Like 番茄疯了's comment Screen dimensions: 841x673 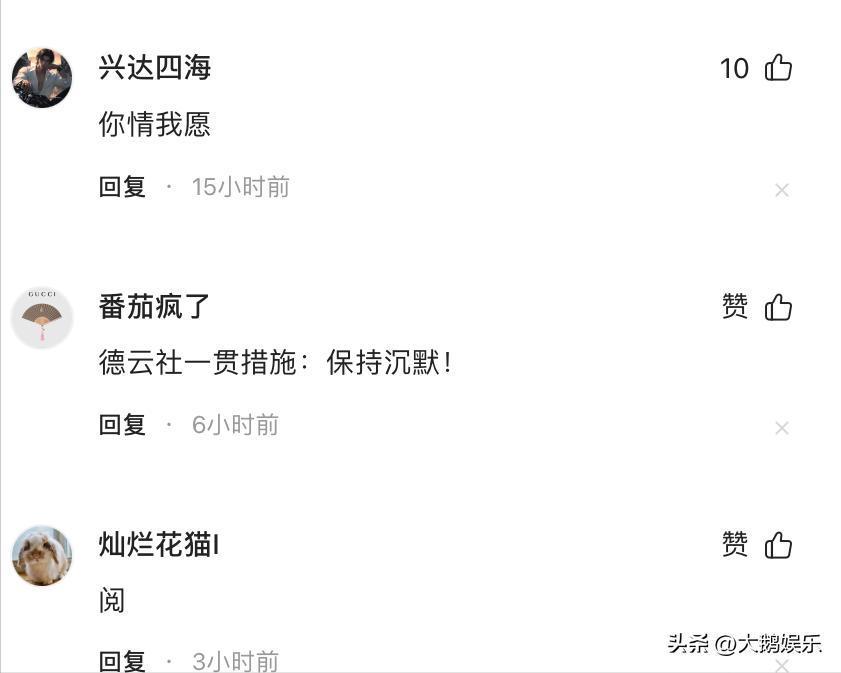click(778, 307)
